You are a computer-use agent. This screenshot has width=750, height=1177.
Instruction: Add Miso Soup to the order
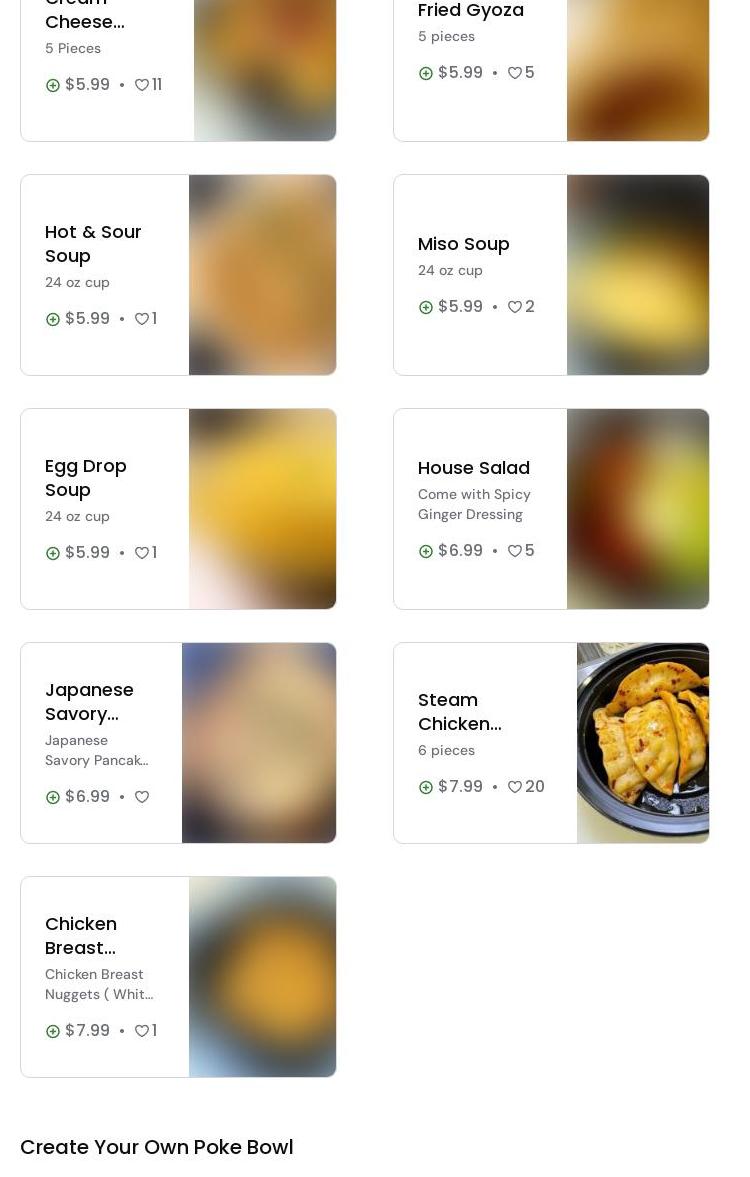[x=426, y=307]
